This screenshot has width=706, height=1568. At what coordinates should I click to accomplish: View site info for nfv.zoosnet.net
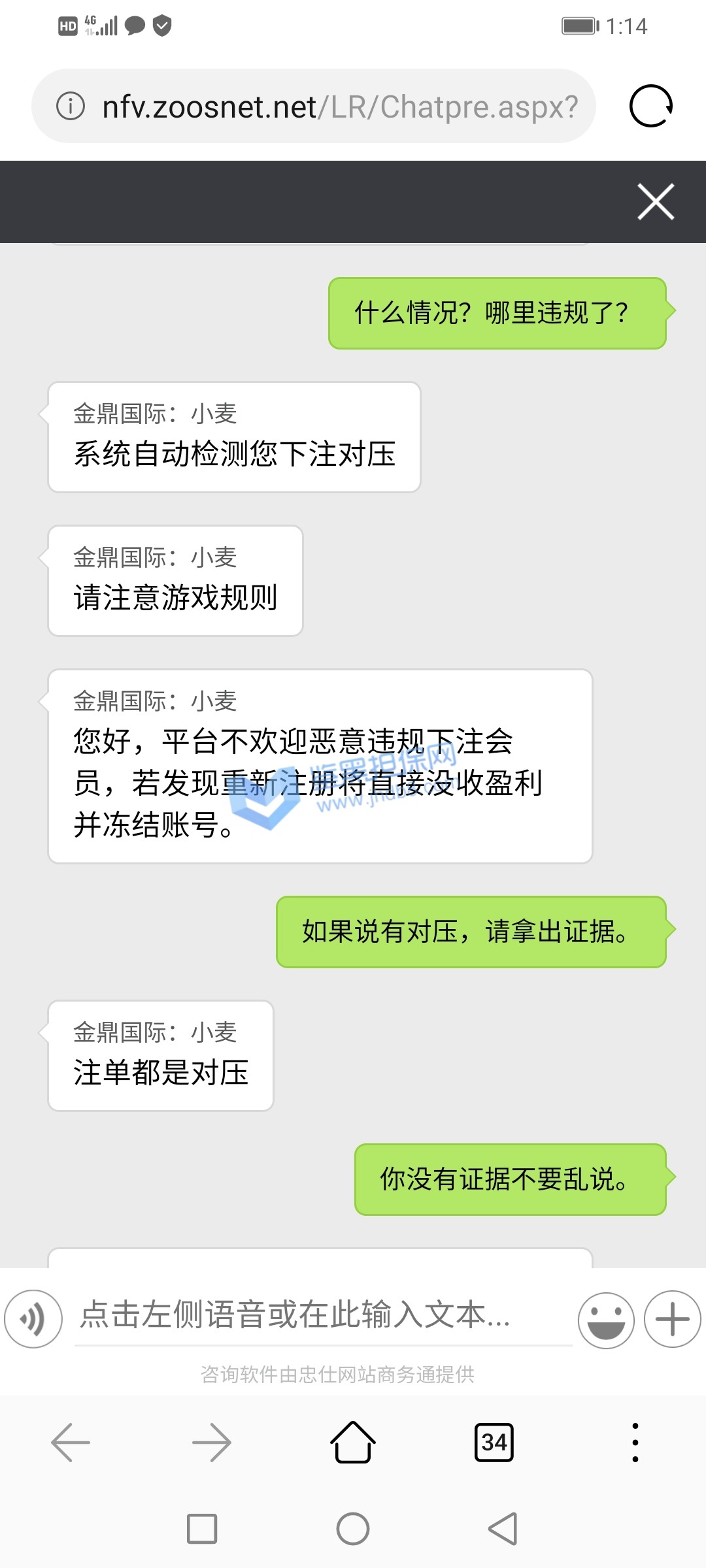pos(71,106)
